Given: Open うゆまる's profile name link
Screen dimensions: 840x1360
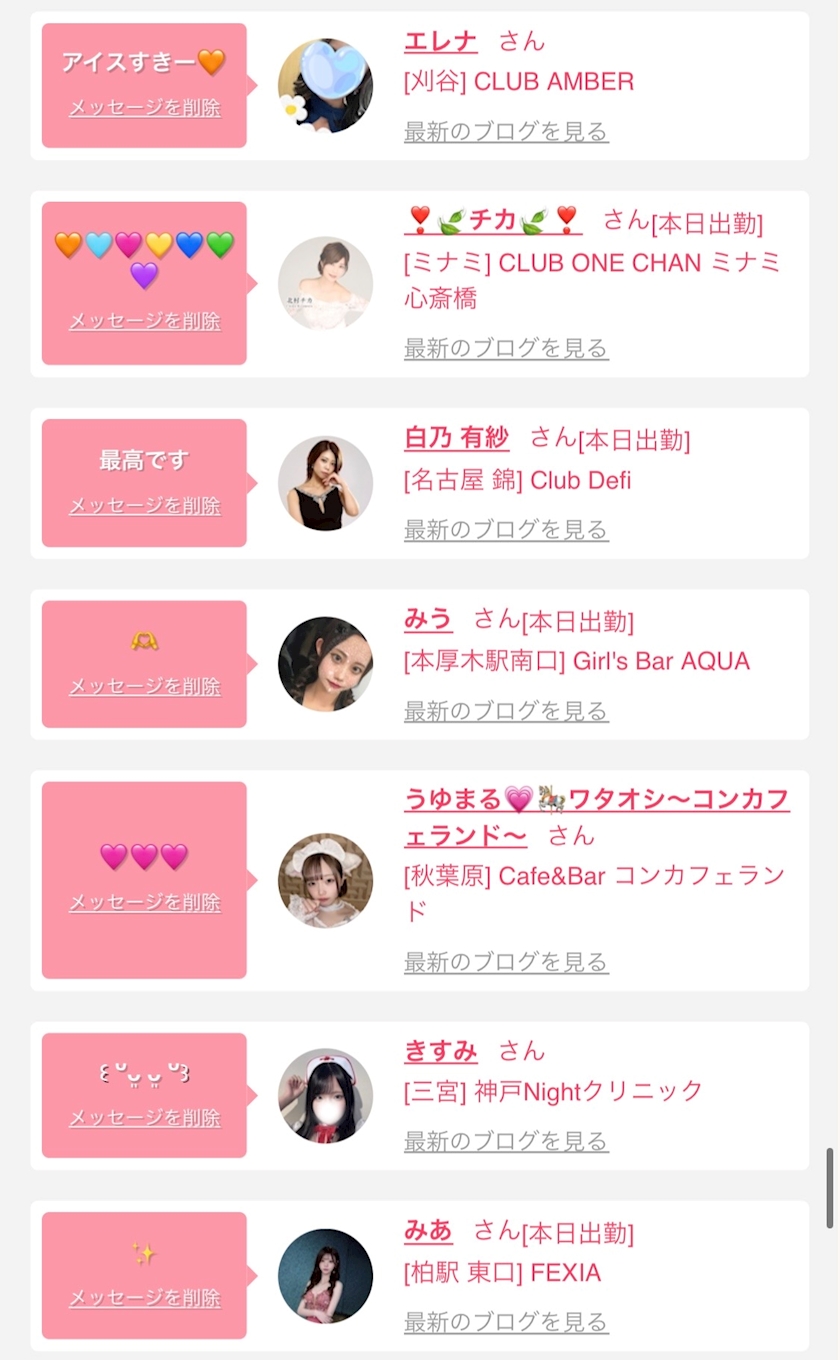Looking at the screenshot, I should click(x=597, y=816).
